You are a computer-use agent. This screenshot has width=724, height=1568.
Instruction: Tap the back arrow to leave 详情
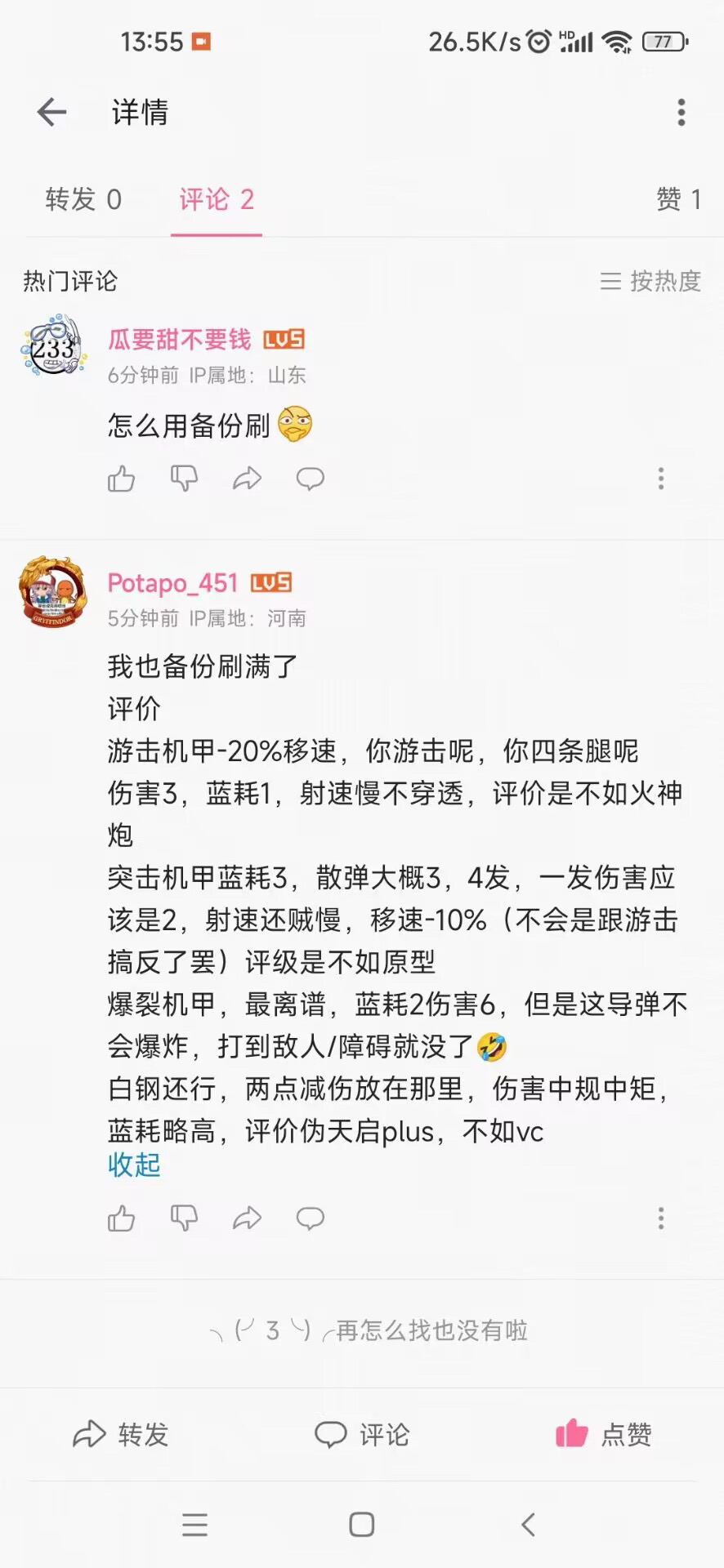(x=51, y=112)
